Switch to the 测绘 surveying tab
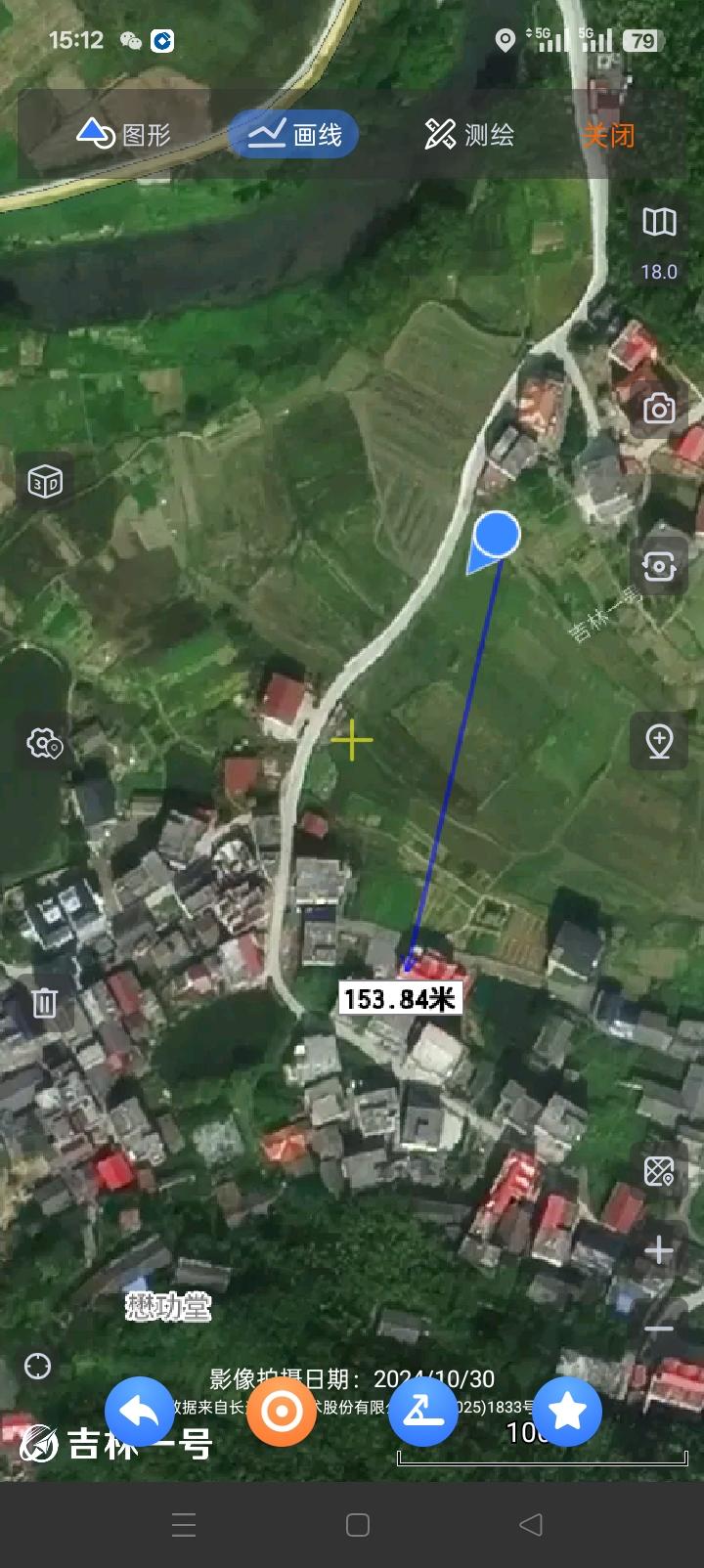This screenshot has width=704, height=1568. coord(469,135)
